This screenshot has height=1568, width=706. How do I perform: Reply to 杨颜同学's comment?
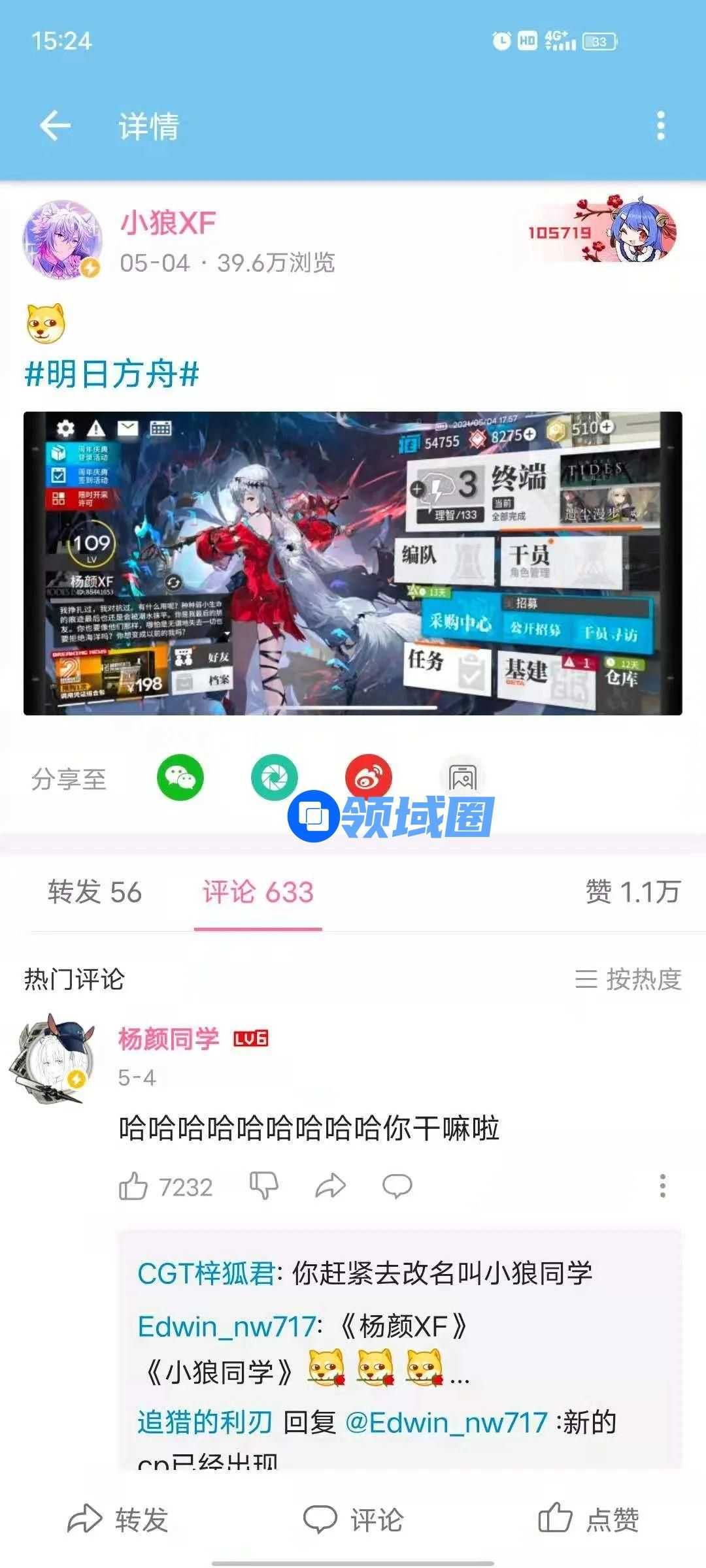[397, 1184]
